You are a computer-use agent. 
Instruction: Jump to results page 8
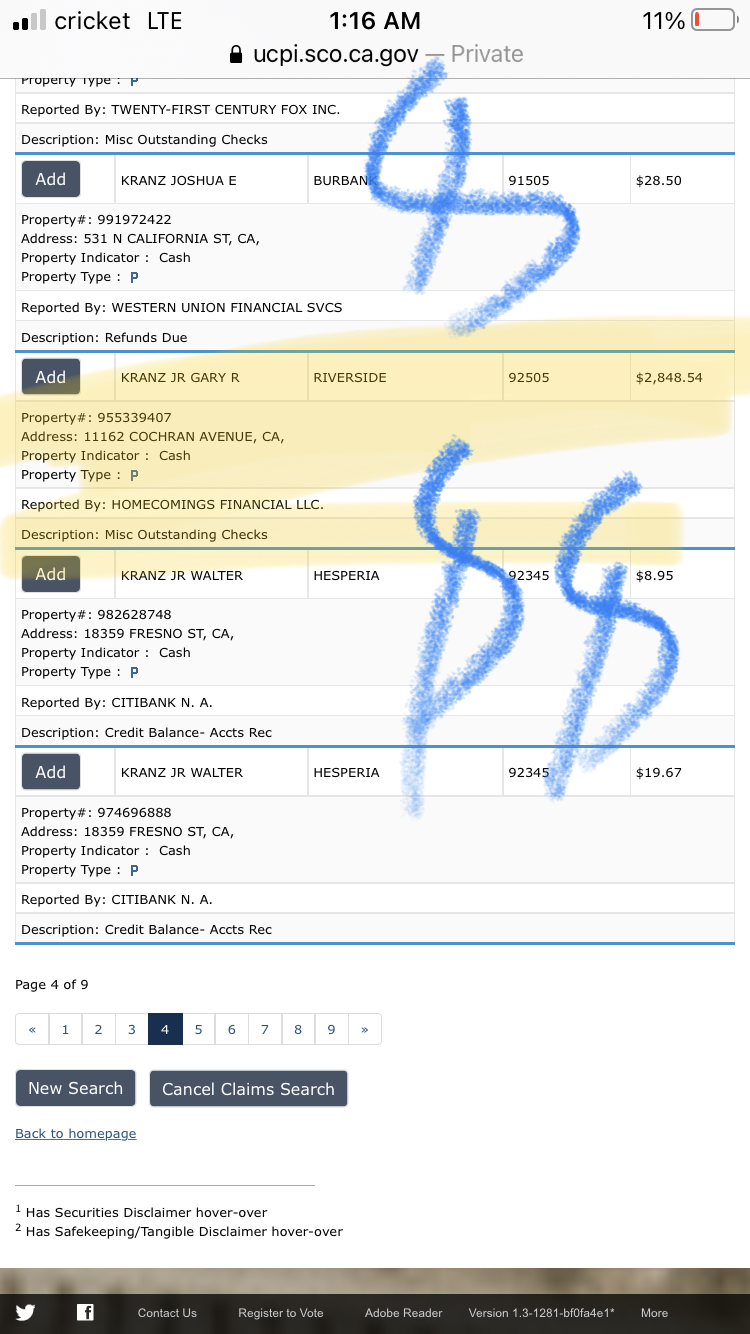pos(298,1029)
